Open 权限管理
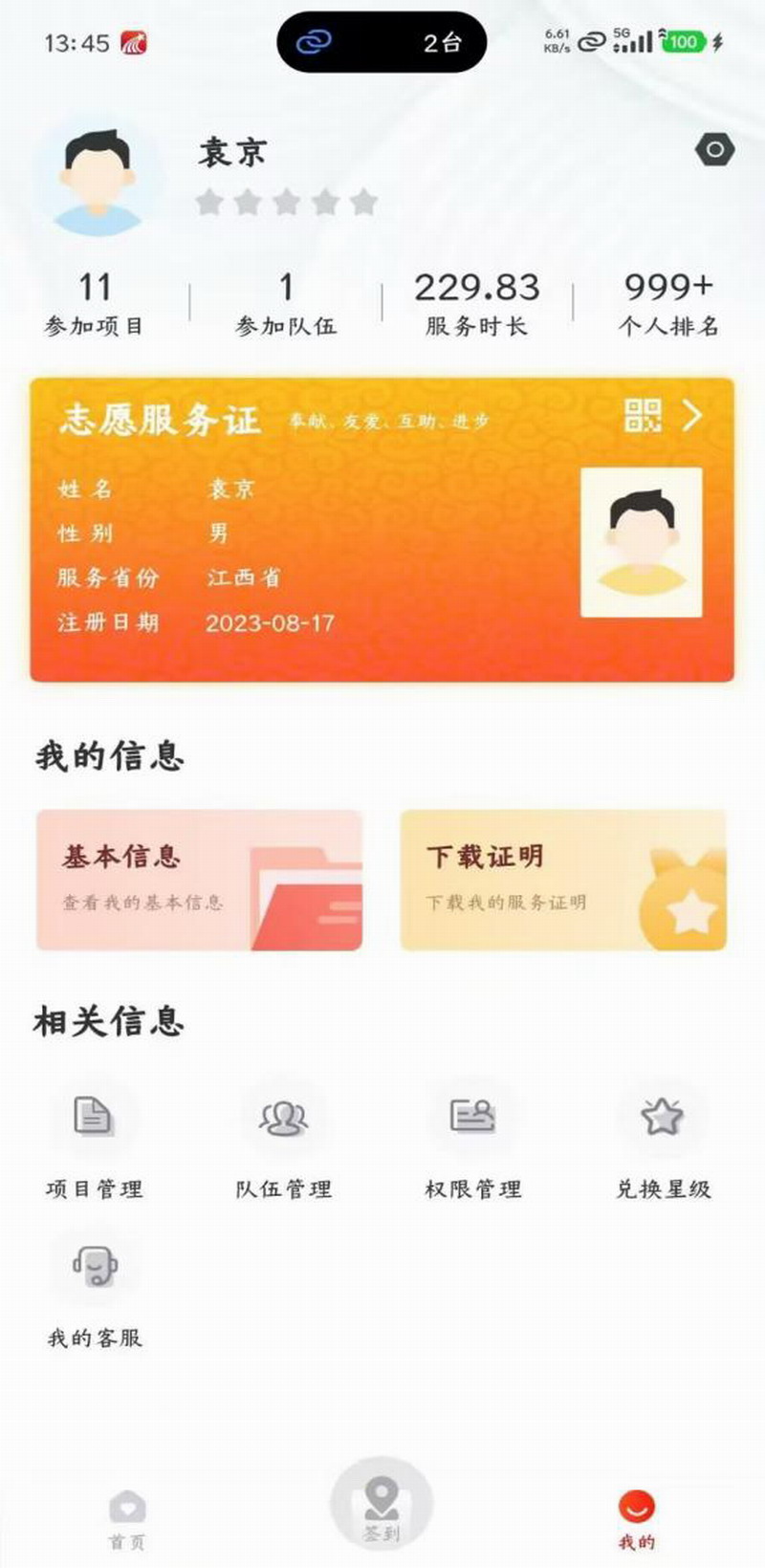 pos(473,1140)
